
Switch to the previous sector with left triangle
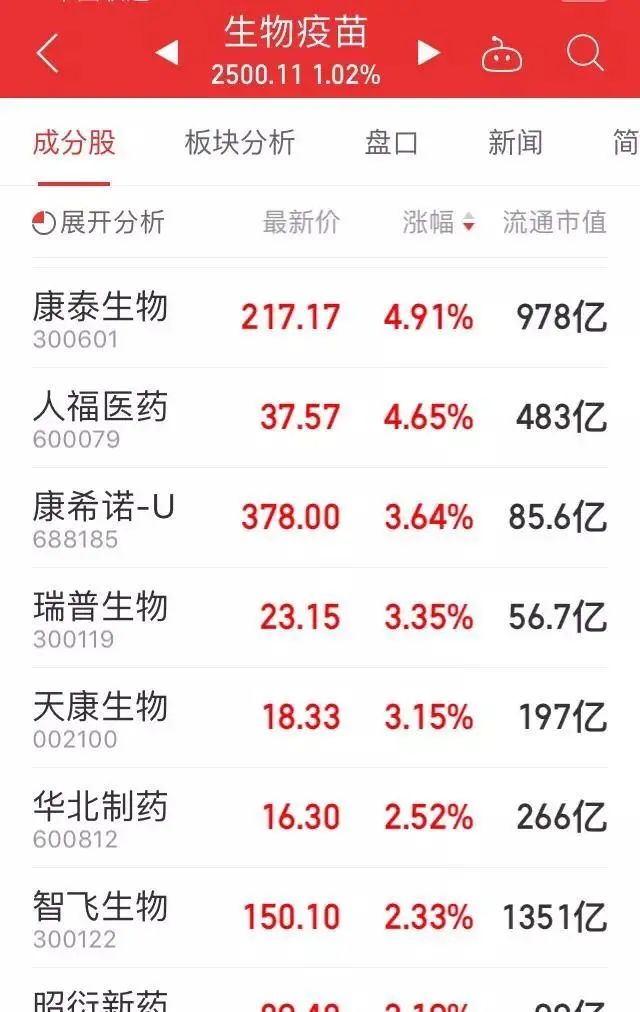(x=168, y=52)
